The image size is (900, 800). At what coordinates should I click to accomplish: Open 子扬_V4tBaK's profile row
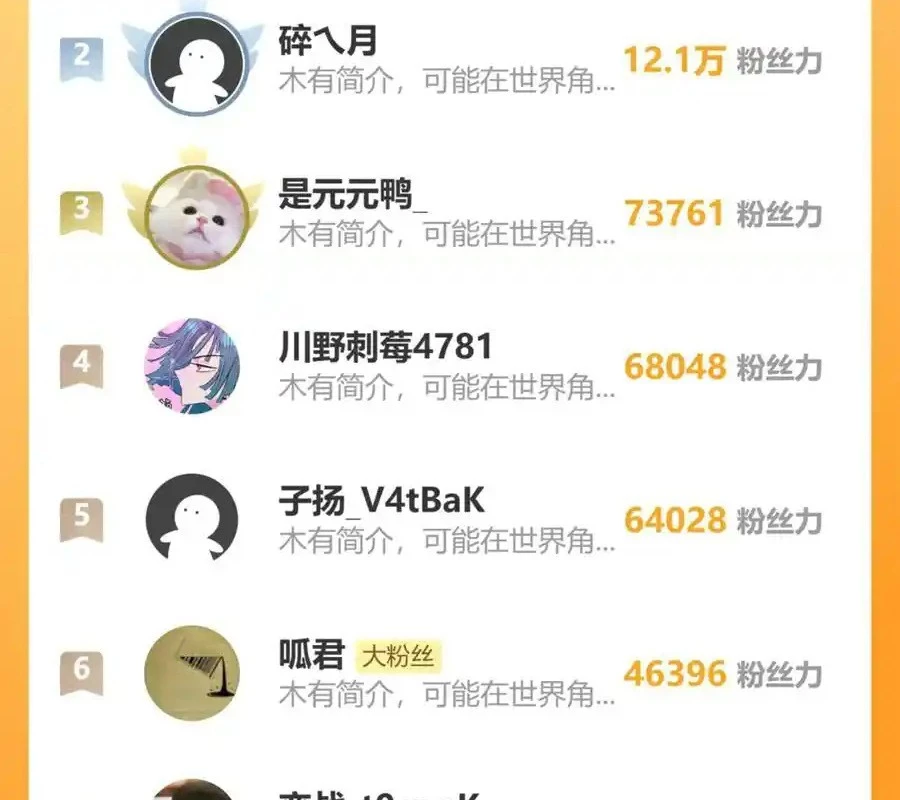click(445, 520)
